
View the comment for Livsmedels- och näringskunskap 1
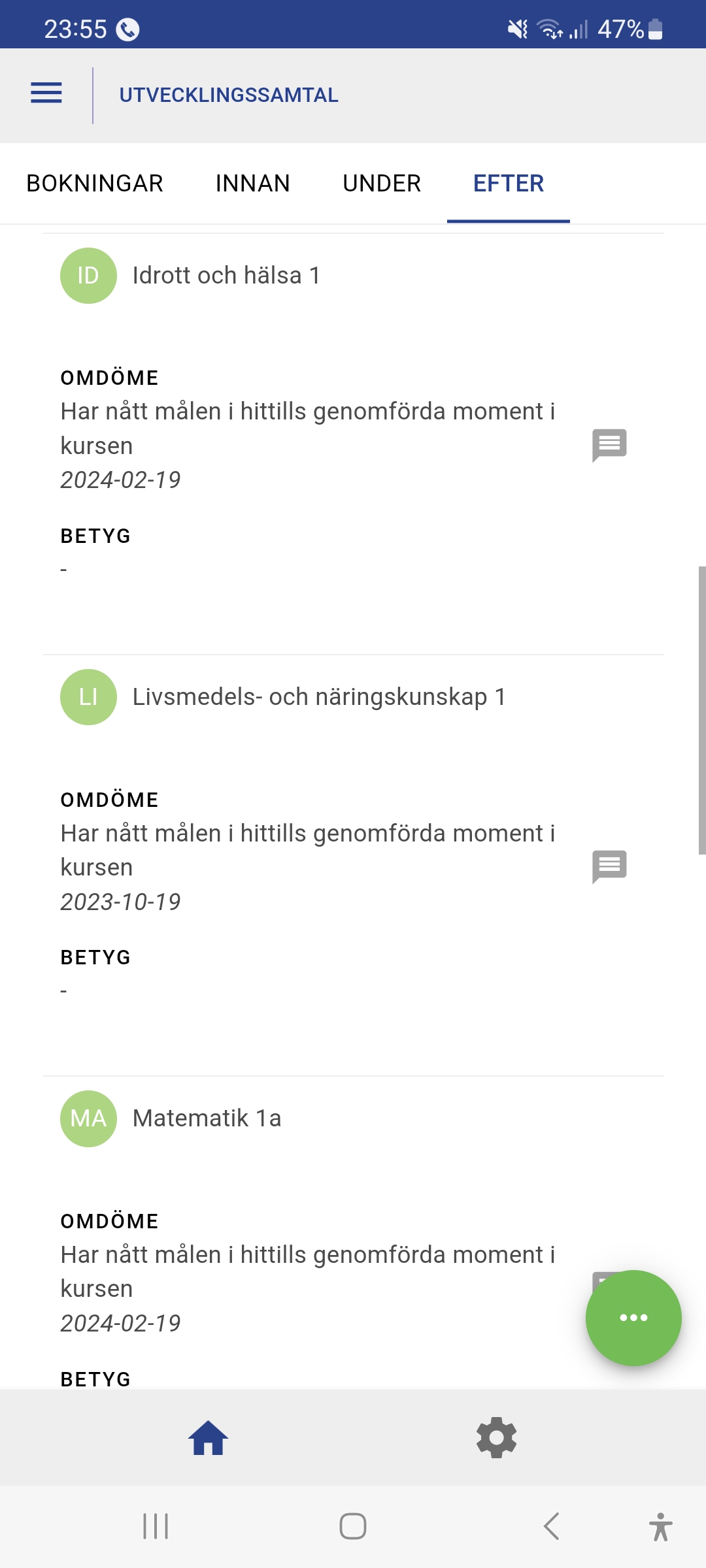pos(609,867)
